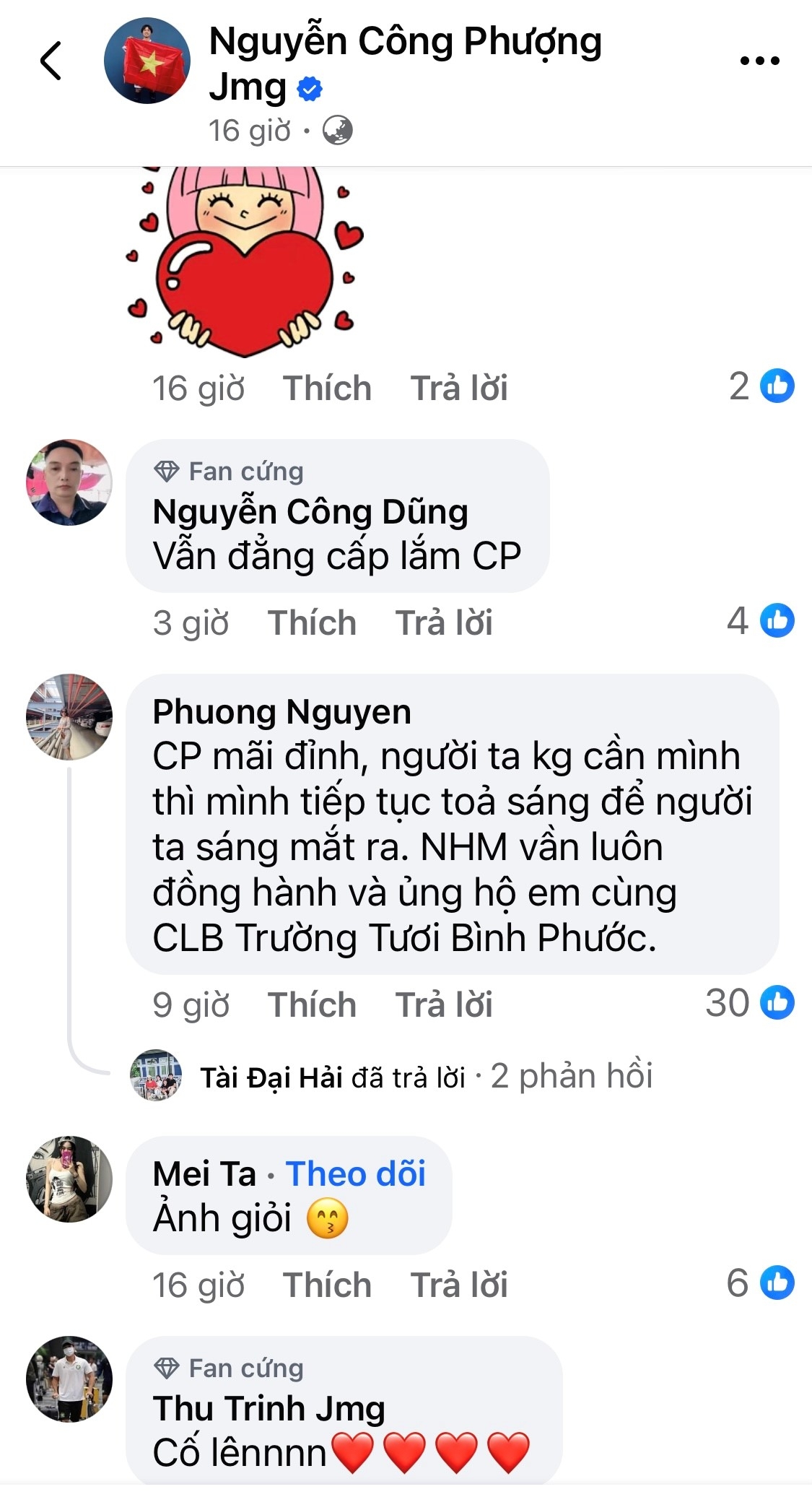
Task: Open Phuong Nguyen's profile name
Action: tap(281, 711)
